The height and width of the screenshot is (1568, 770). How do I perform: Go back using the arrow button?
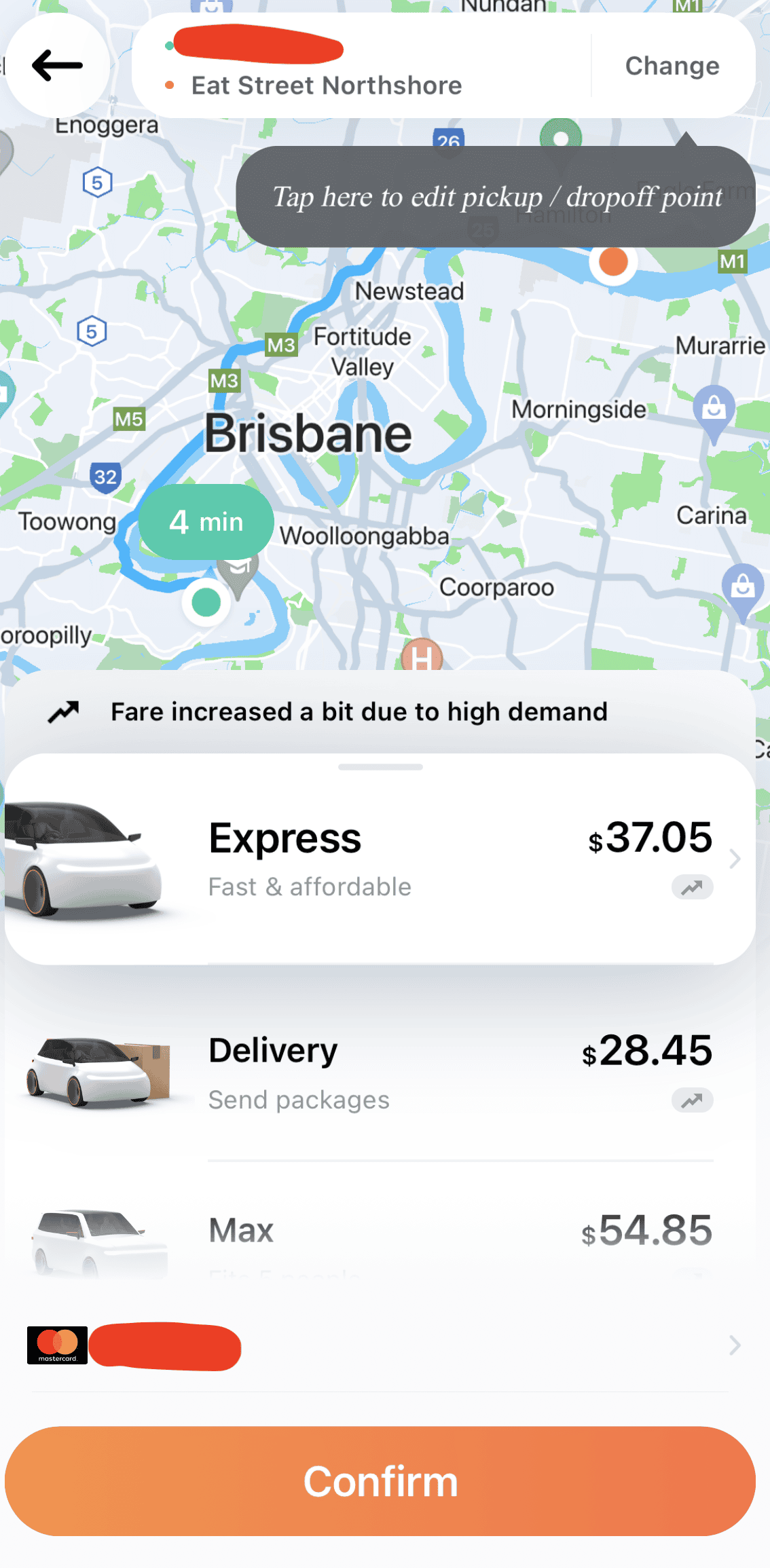pyautogui.click(x=57, y=66)
